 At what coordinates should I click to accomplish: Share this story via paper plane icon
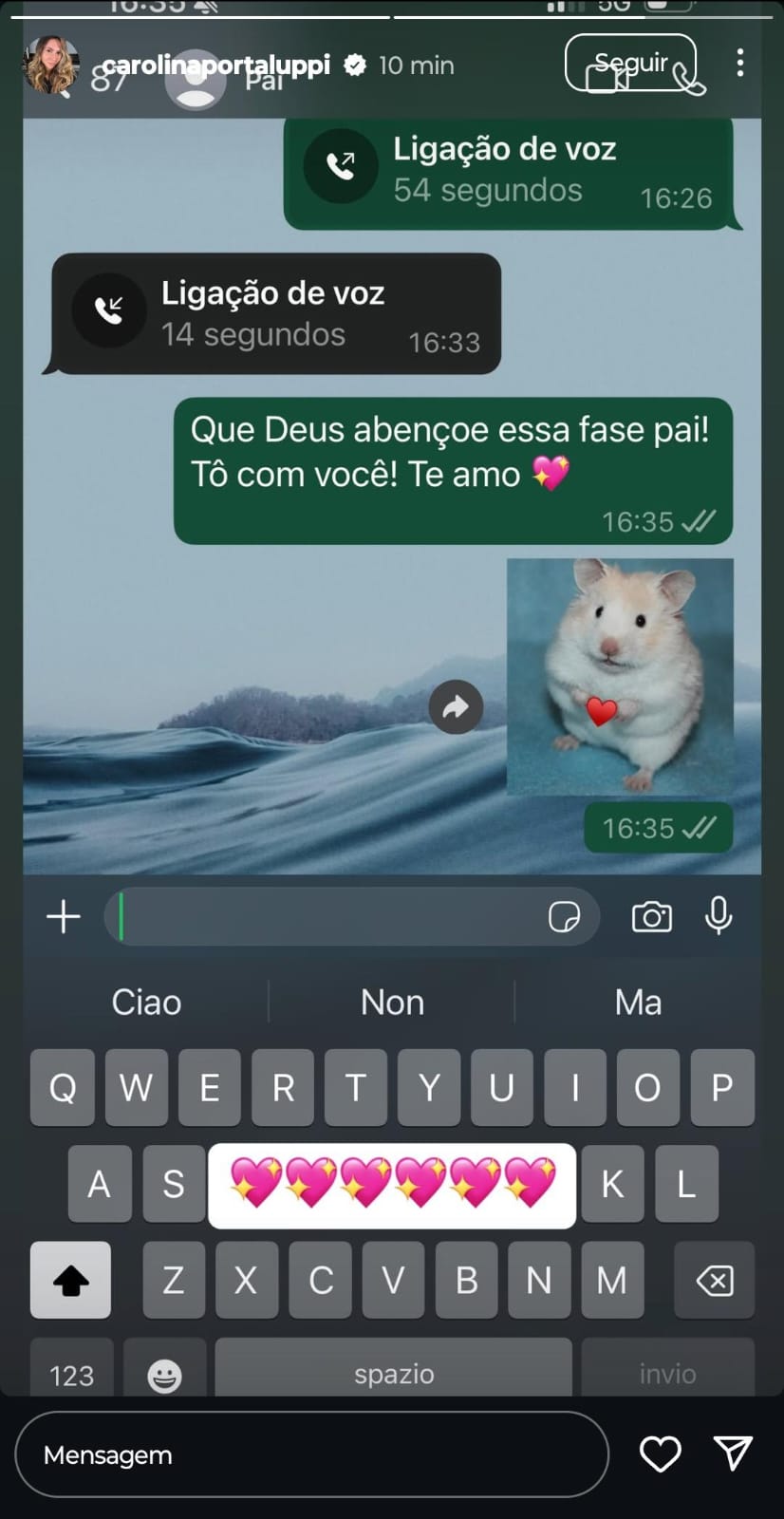click(x=733, y=1453)
